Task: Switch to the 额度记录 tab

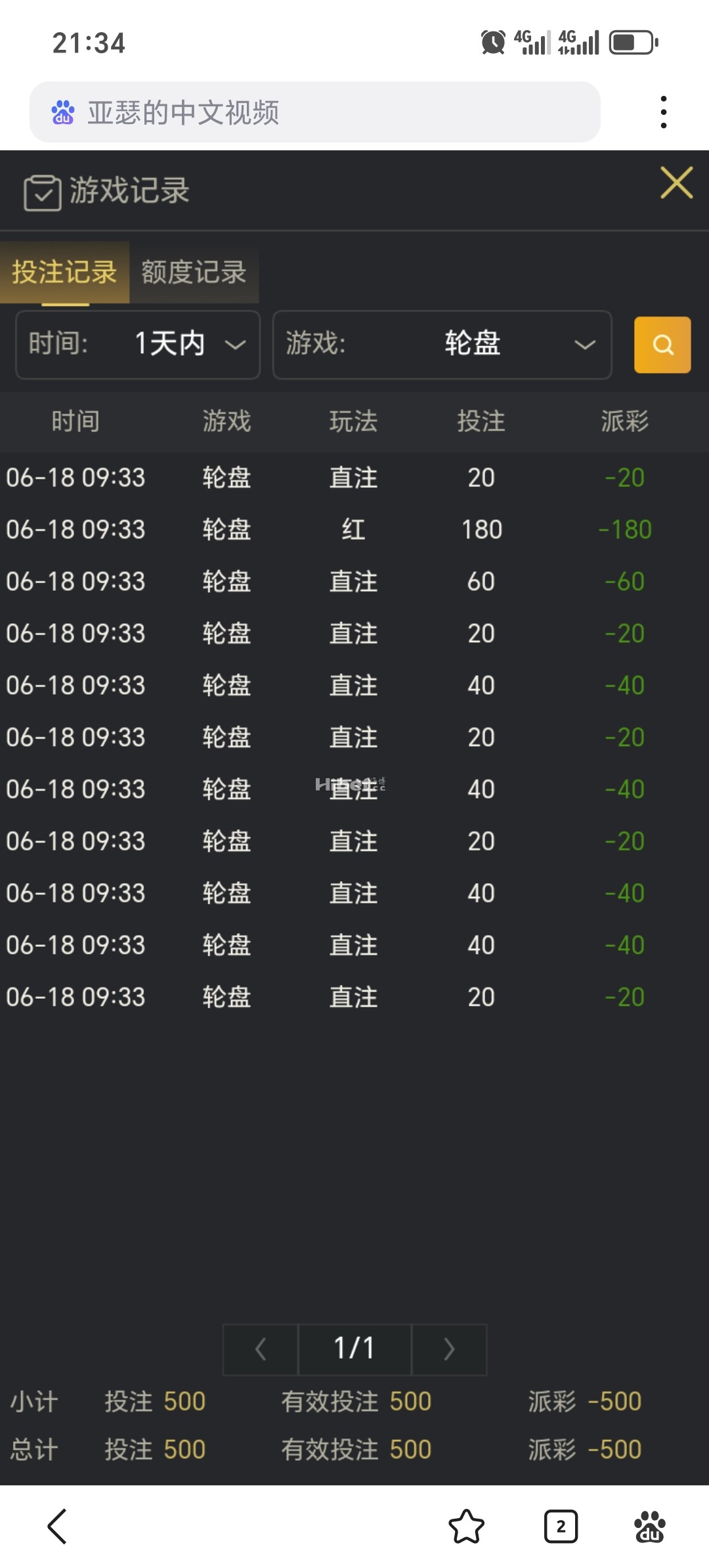Action: tap(194, 272)
